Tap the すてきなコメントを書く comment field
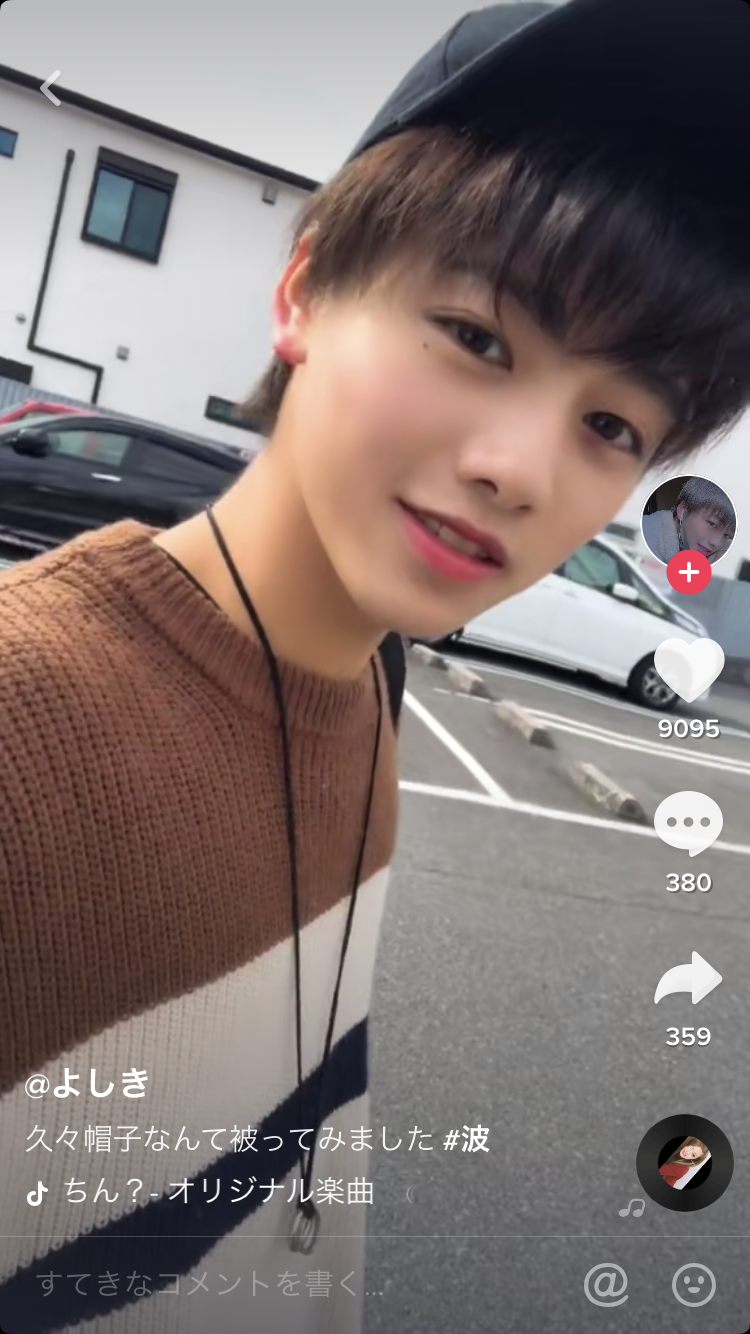The width and height of the screenshot is (750, 1334). (x=210, y=1284)
